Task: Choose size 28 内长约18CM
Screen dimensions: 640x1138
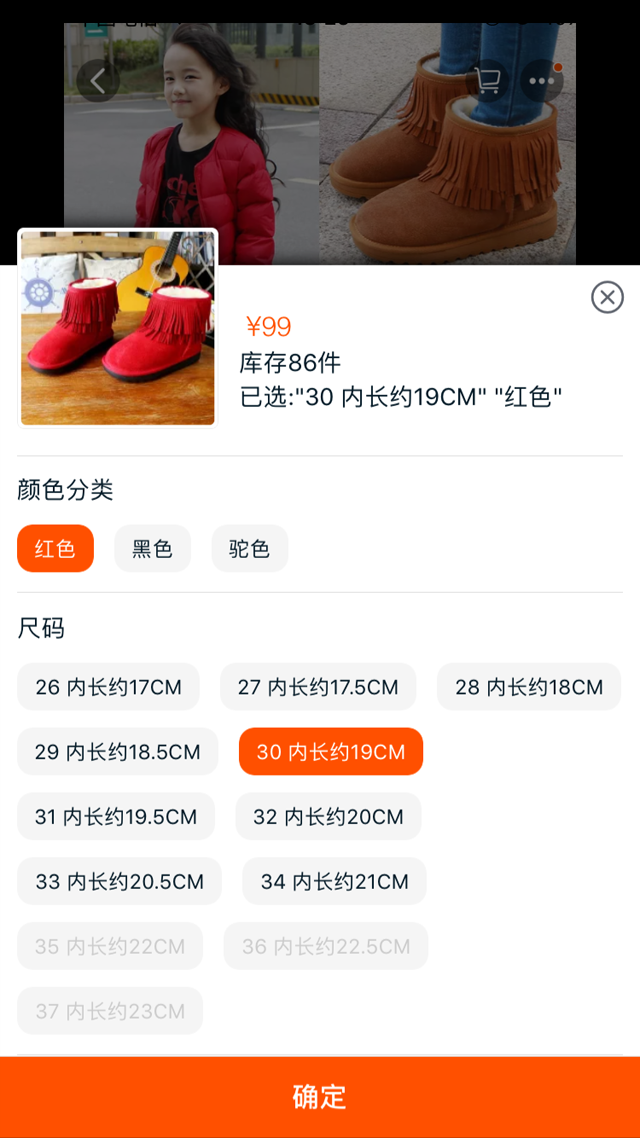Action: pyautogui.click(x=529, y=687)
